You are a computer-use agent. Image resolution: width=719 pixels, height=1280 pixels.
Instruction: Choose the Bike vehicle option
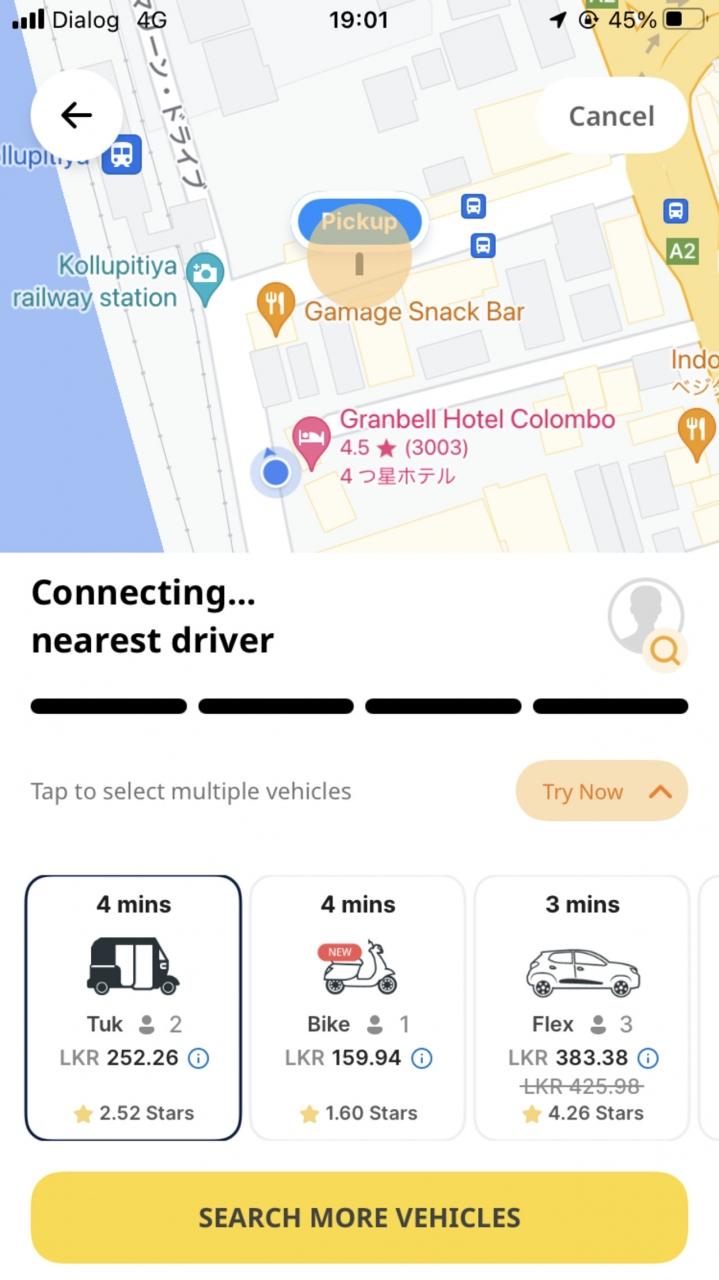[x=357, y=1007]
